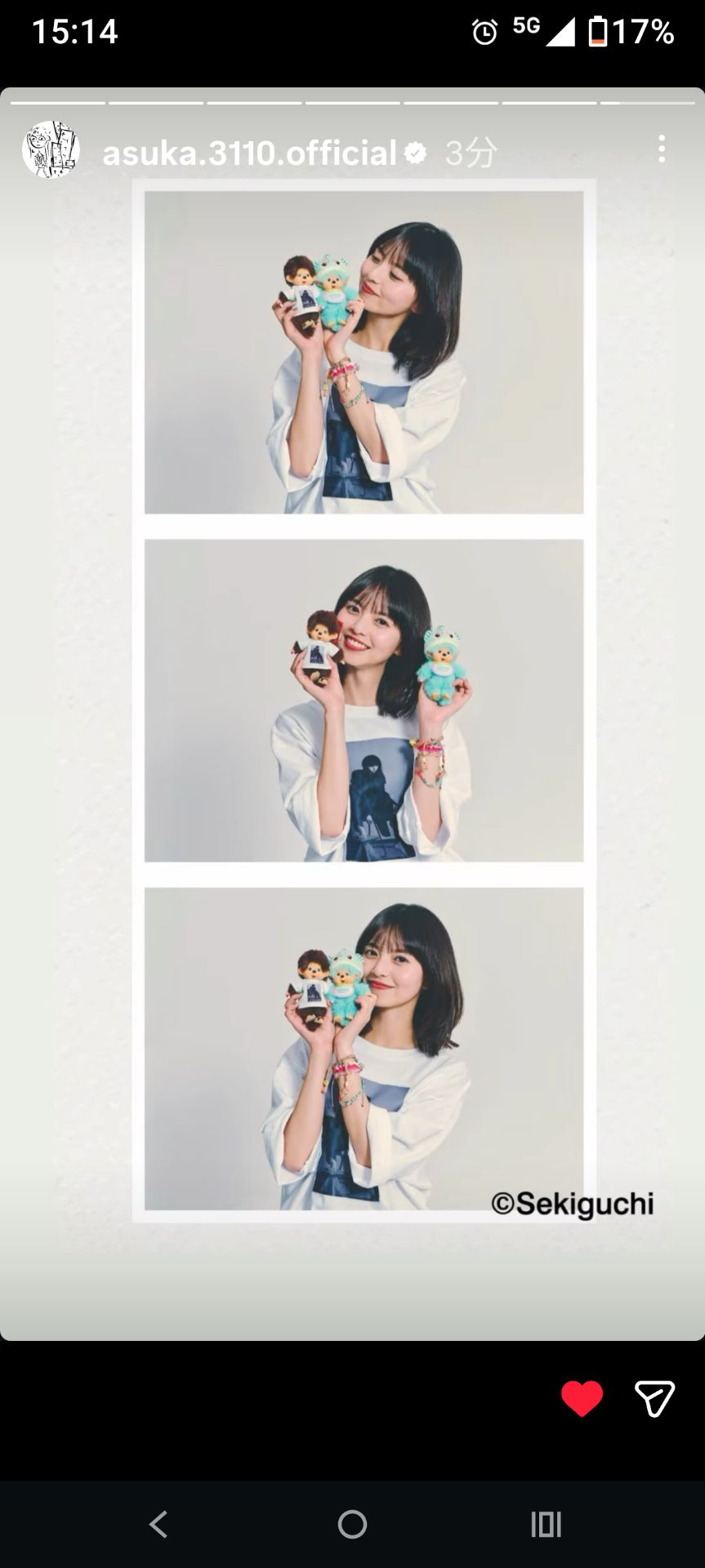Go back using the system back button
Screen dimensions: 705x1568
click(158, 1524)
